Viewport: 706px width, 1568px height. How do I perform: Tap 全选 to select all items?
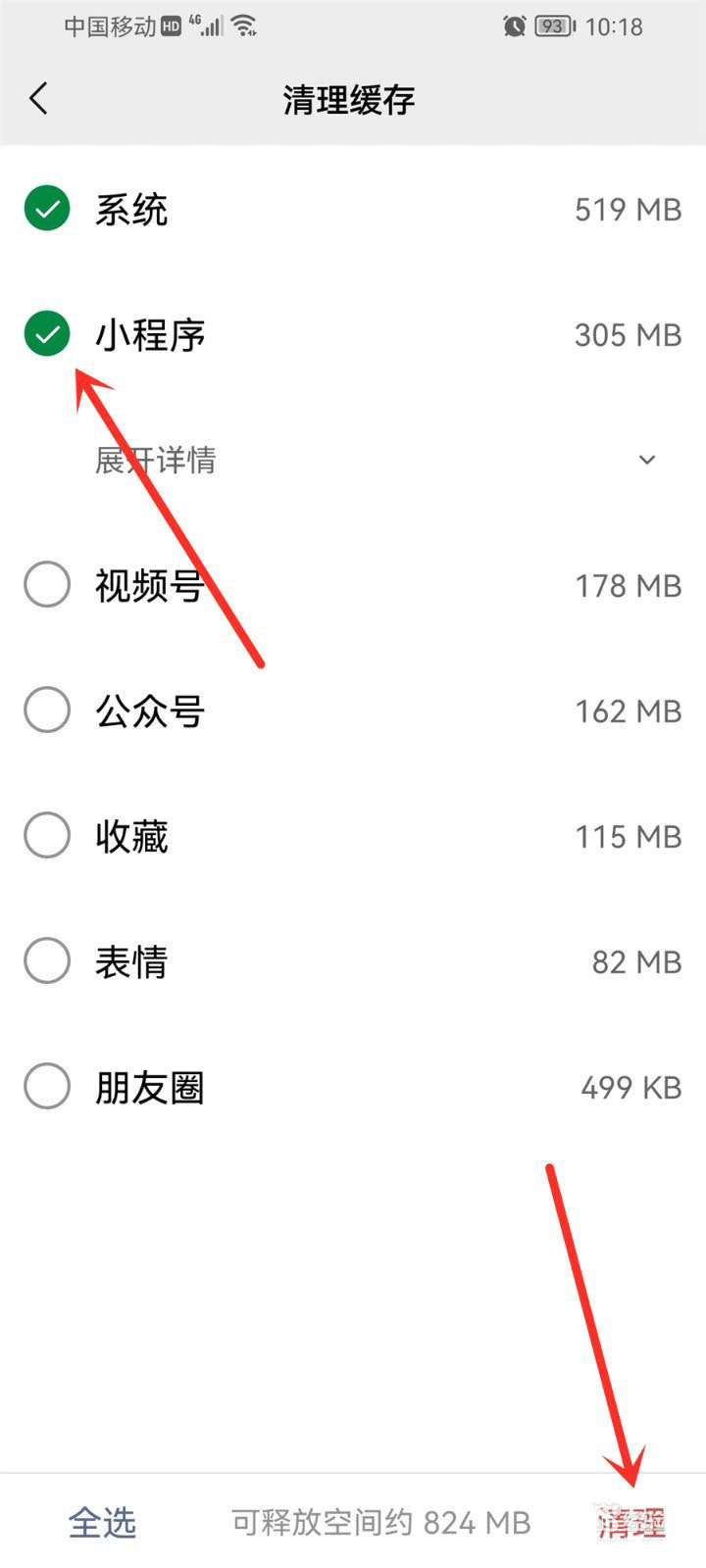click(x=102, y=1523)
